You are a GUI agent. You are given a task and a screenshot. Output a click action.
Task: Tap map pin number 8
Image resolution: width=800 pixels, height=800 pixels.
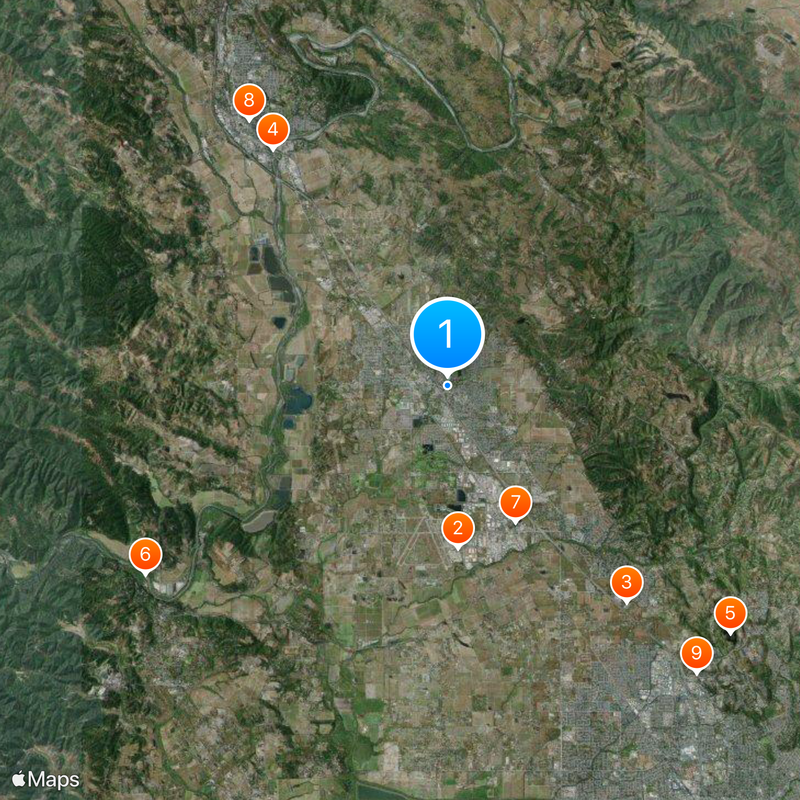click(x=248, y=100)
